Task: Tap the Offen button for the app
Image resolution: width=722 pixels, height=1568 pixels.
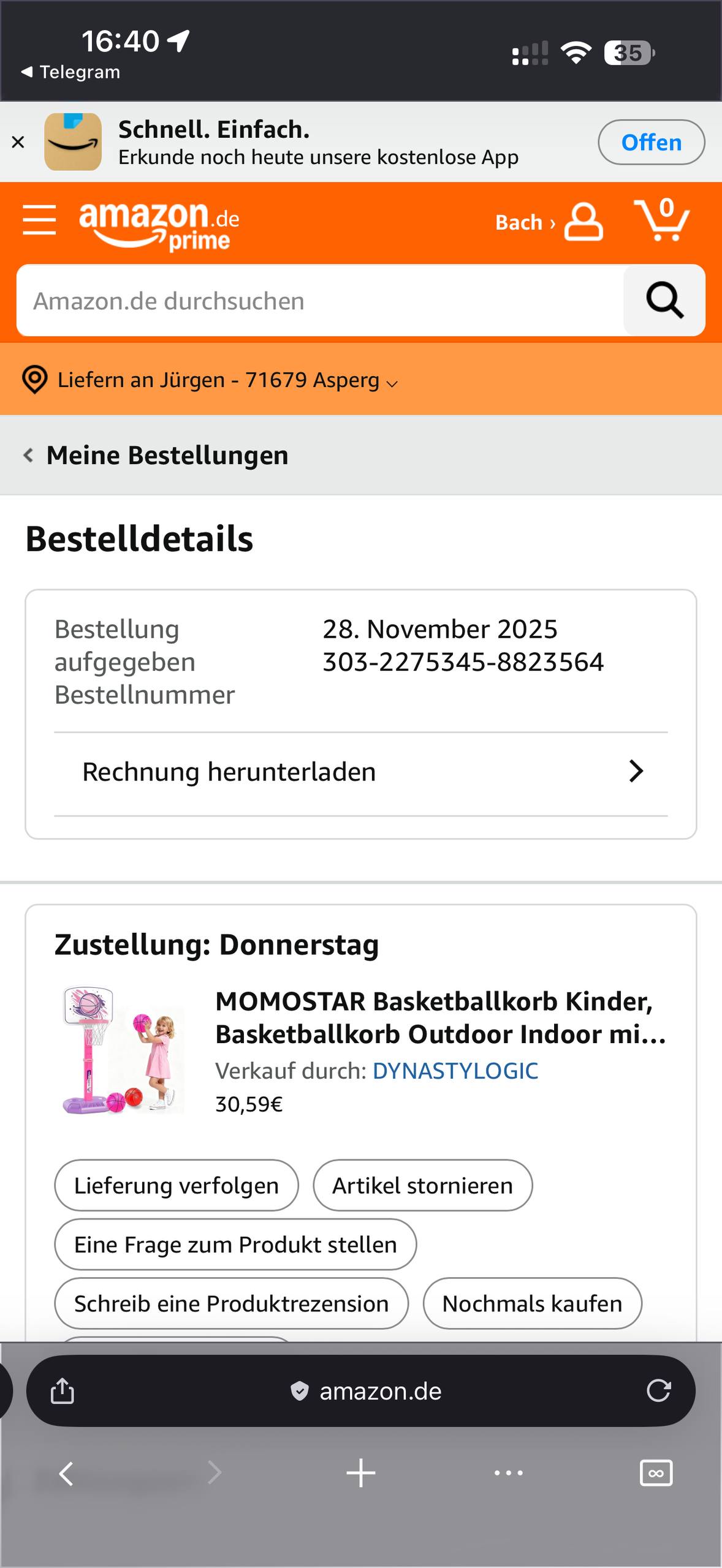Action: tap(651, 142)
